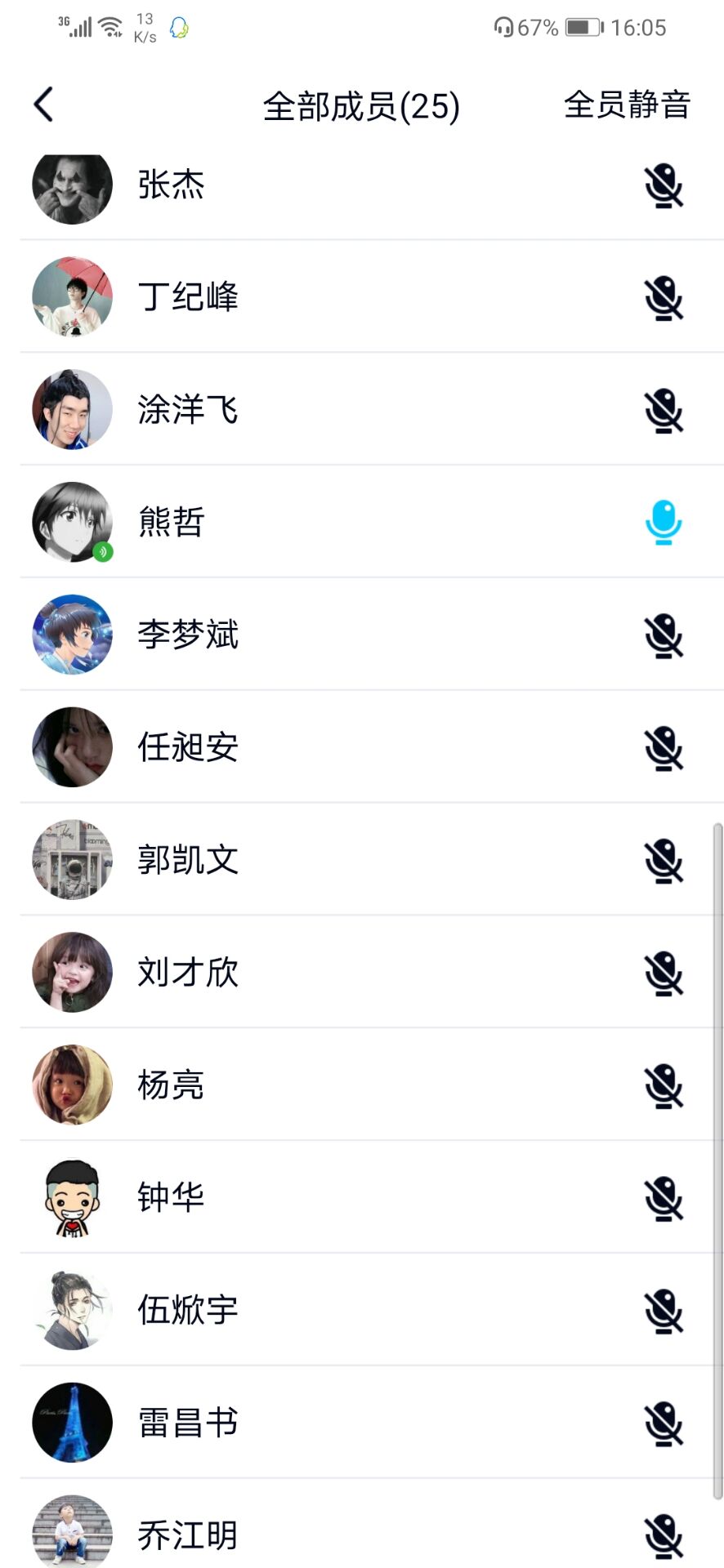Unmute the mic for 雷昌书
Viewport: 724px width, 1568px height.
point(664,1424)
